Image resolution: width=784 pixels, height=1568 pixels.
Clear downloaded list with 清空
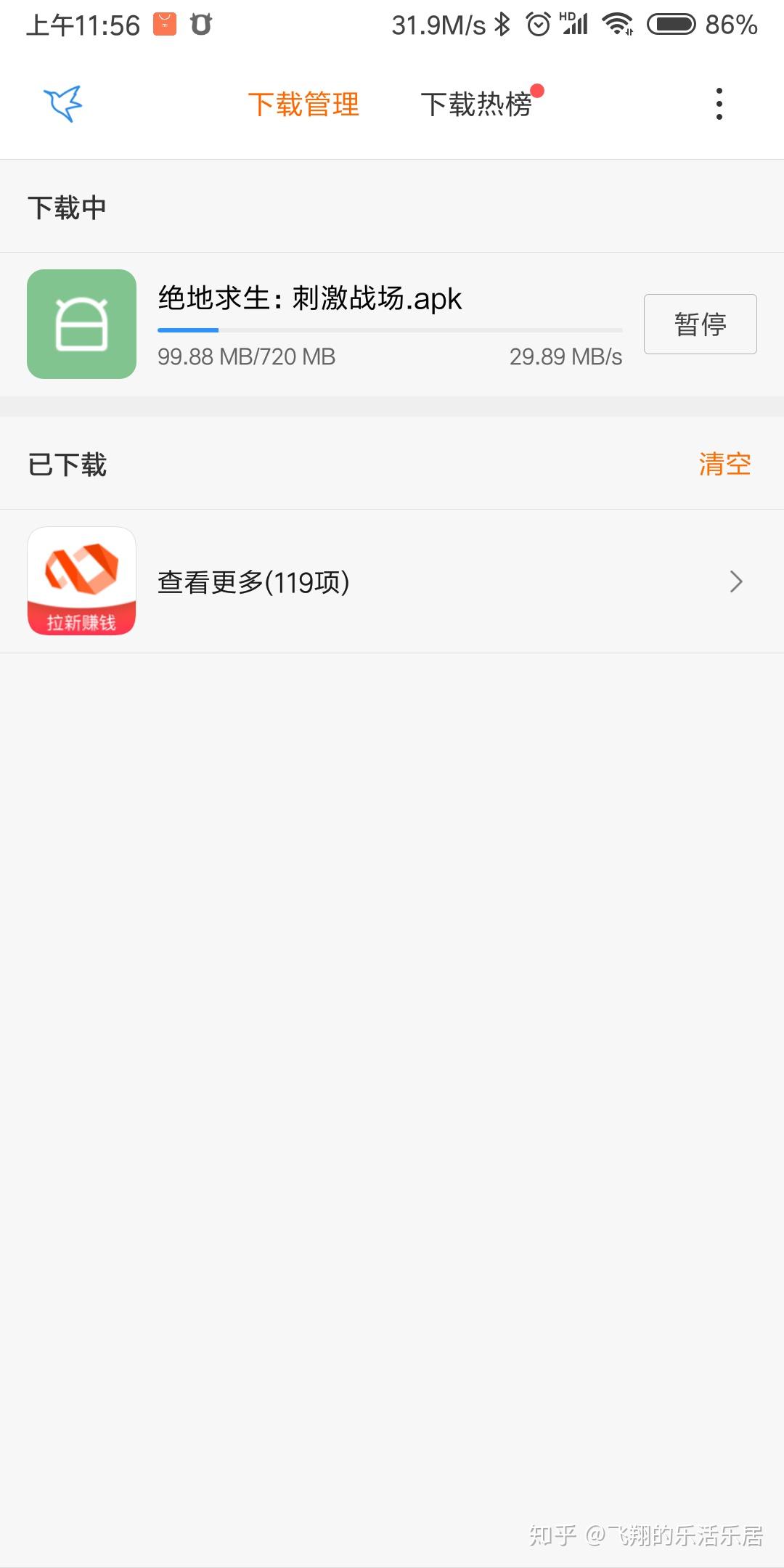(x=724, y=464)
